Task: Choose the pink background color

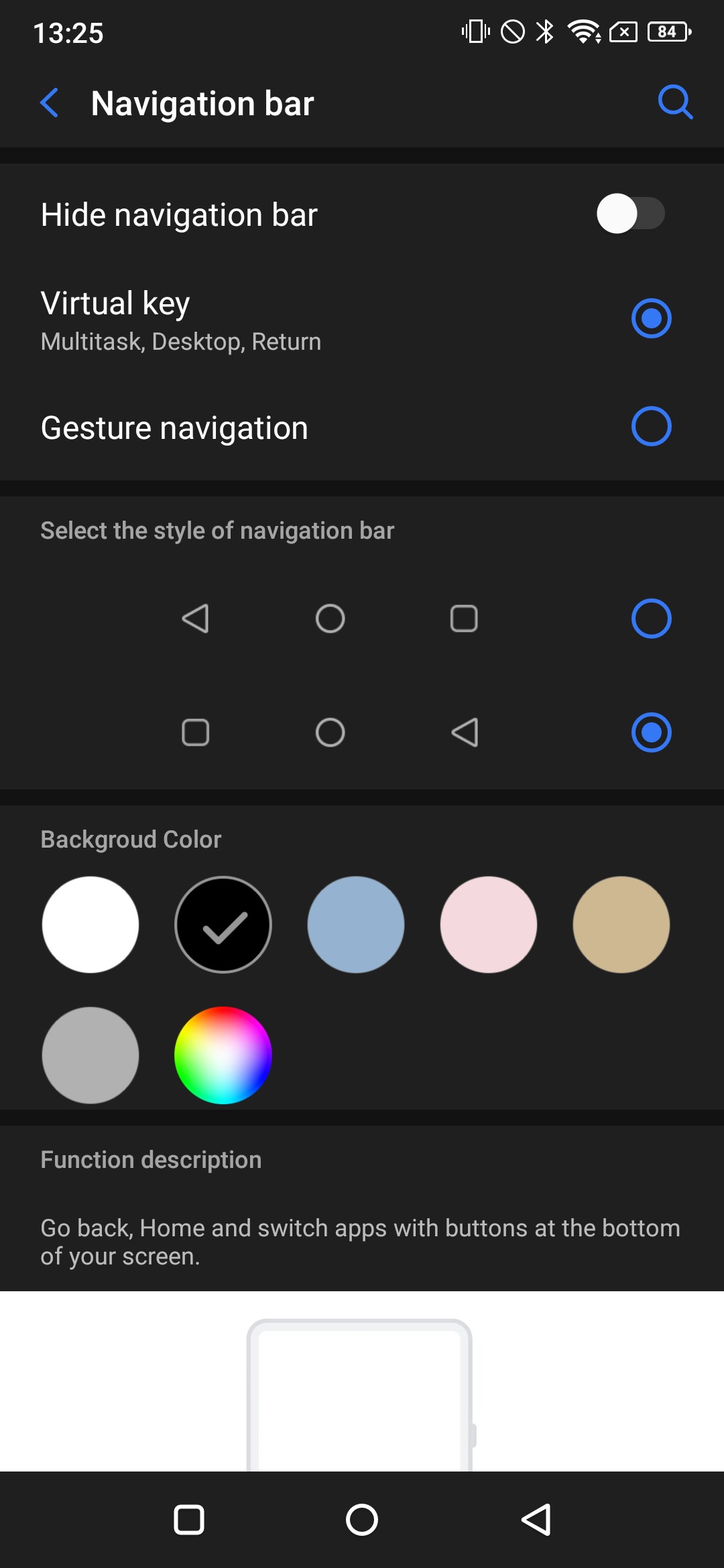Action: [x=489, y=925]
